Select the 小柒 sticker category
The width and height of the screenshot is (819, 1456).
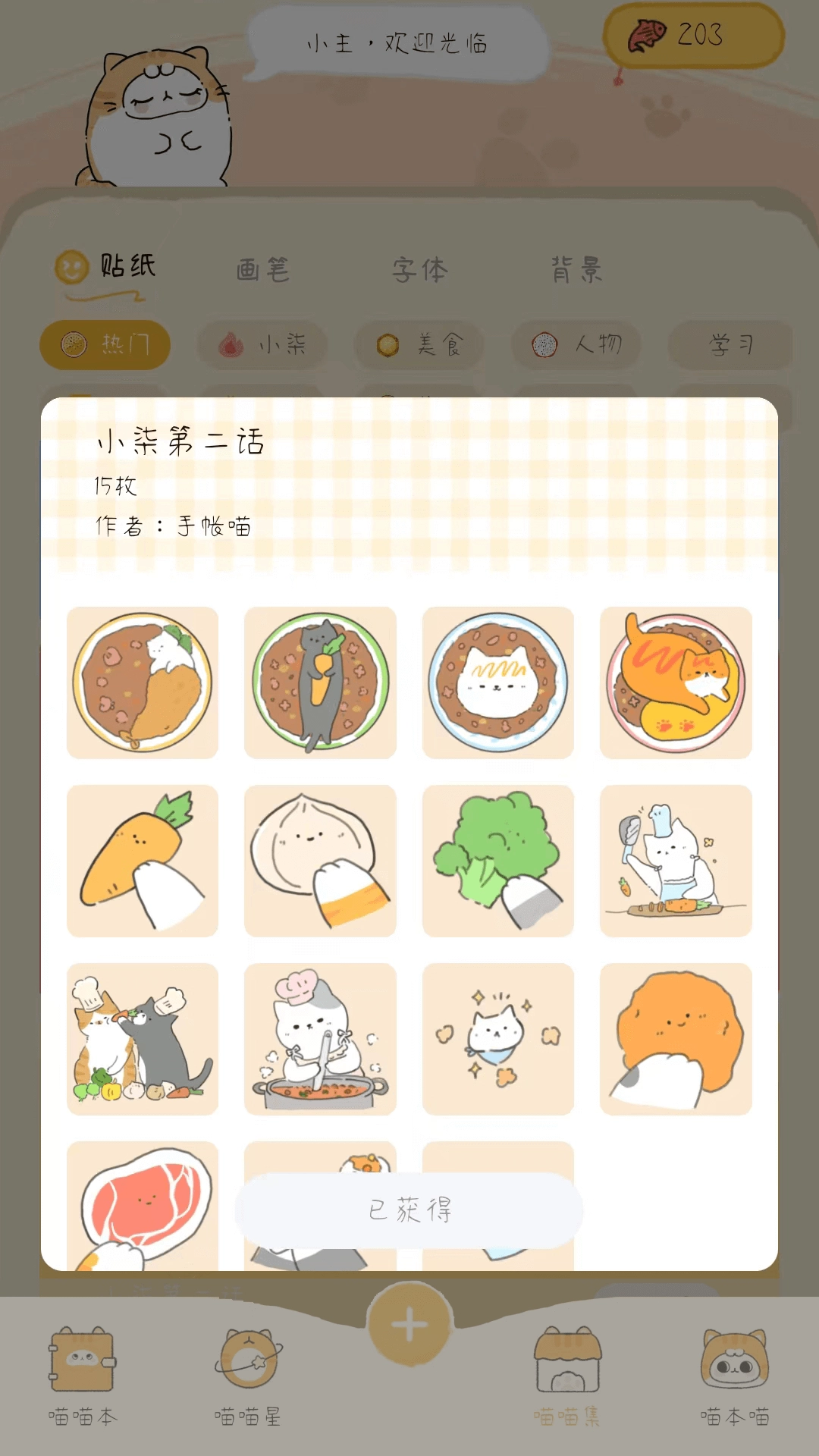262,345
